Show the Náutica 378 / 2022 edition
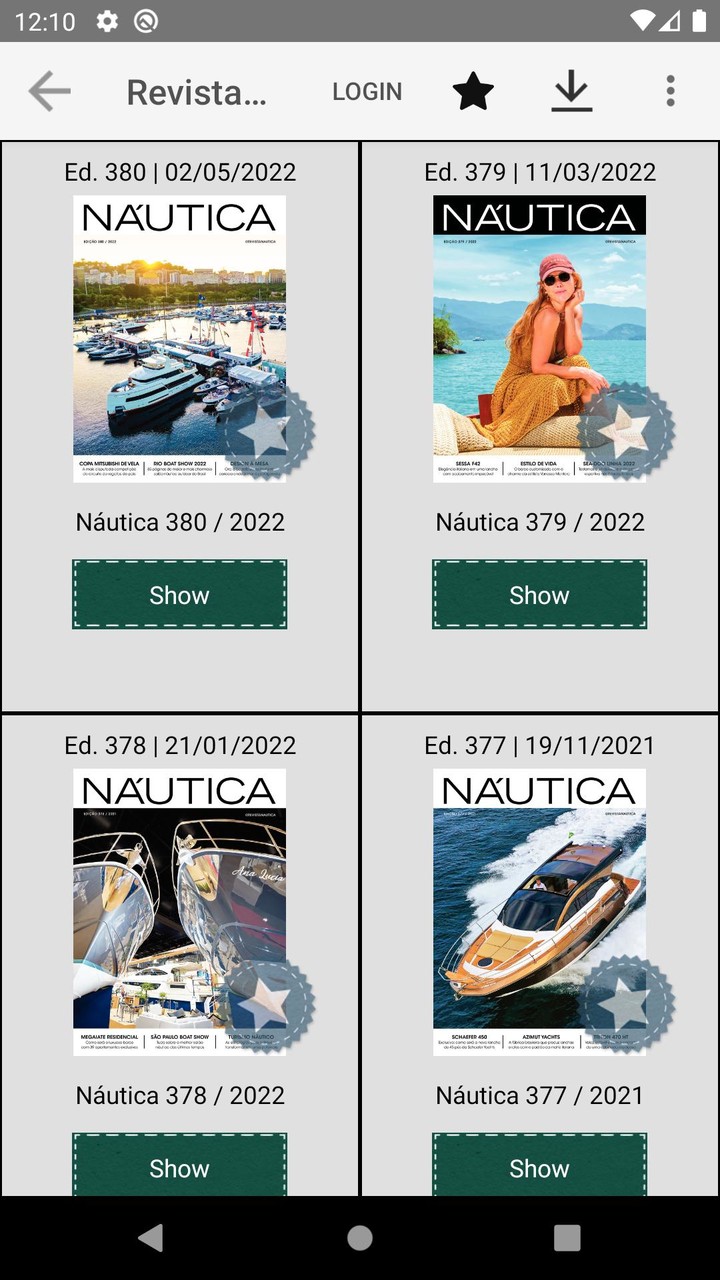Screen dimensions: 720x1280 (x=179, y=1167)
